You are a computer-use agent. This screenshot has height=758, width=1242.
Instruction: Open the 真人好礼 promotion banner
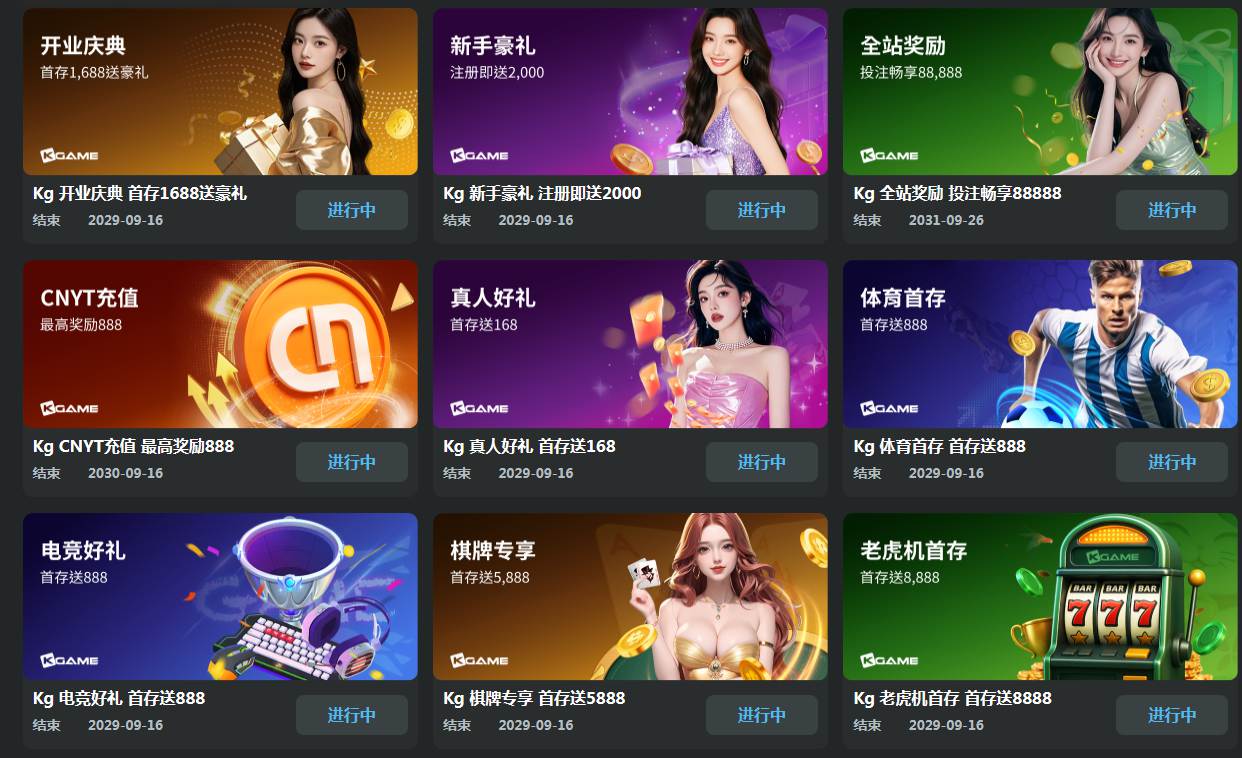(x=630, y=344)
